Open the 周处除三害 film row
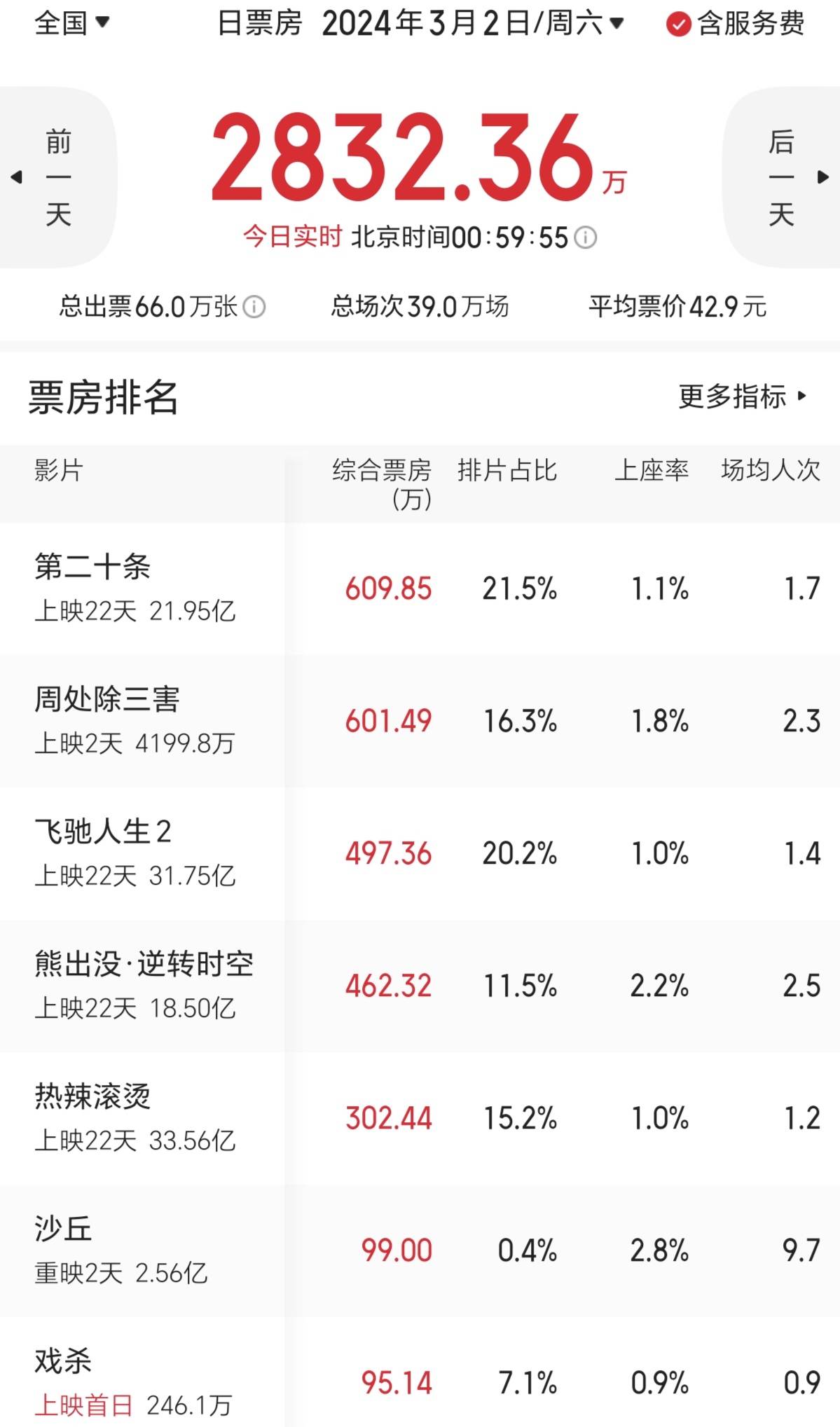This screenshot has height=1427, width=840. pos(420,721)
